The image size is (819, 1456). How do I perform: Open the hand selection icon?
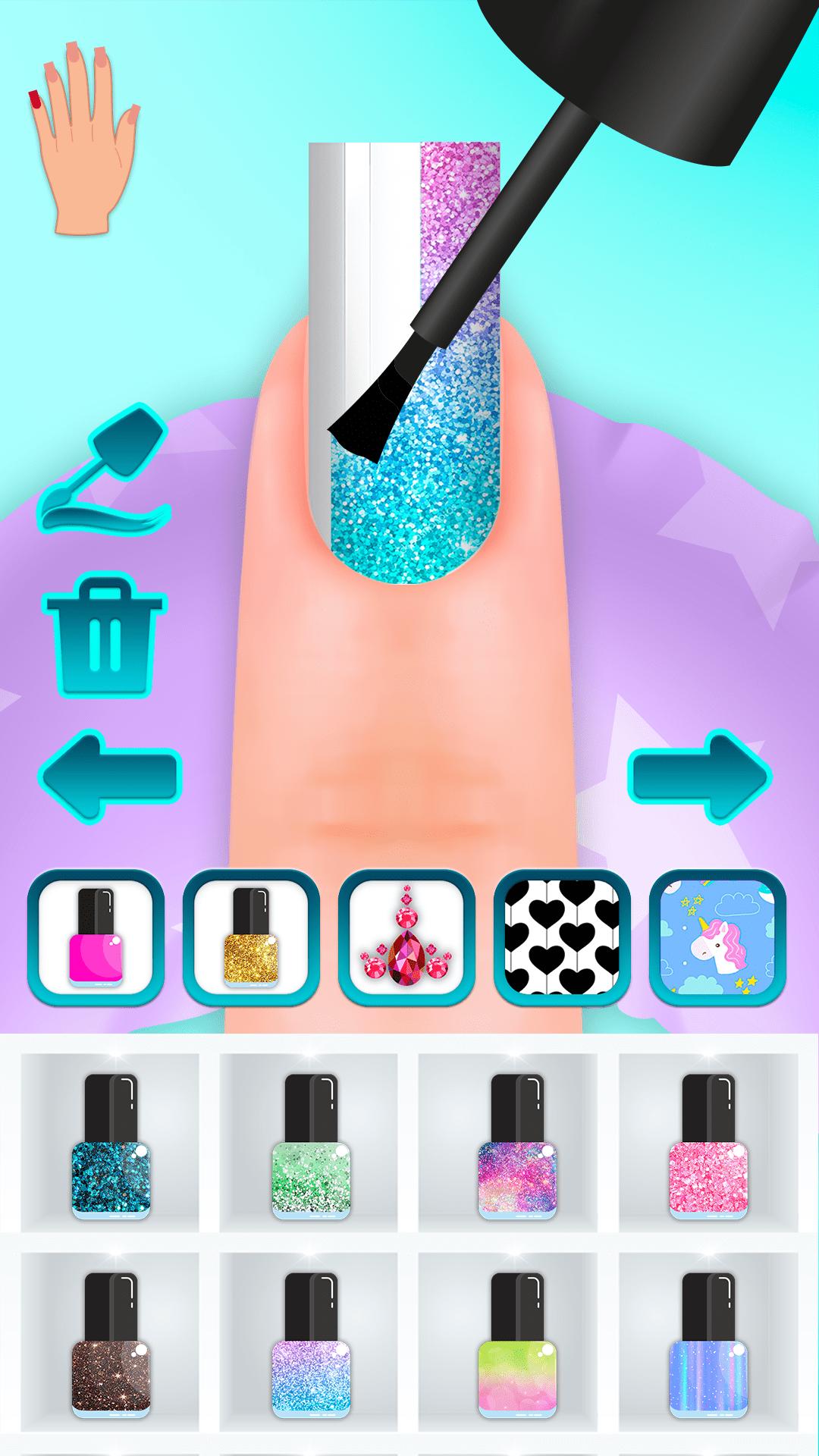pos(85,136)
